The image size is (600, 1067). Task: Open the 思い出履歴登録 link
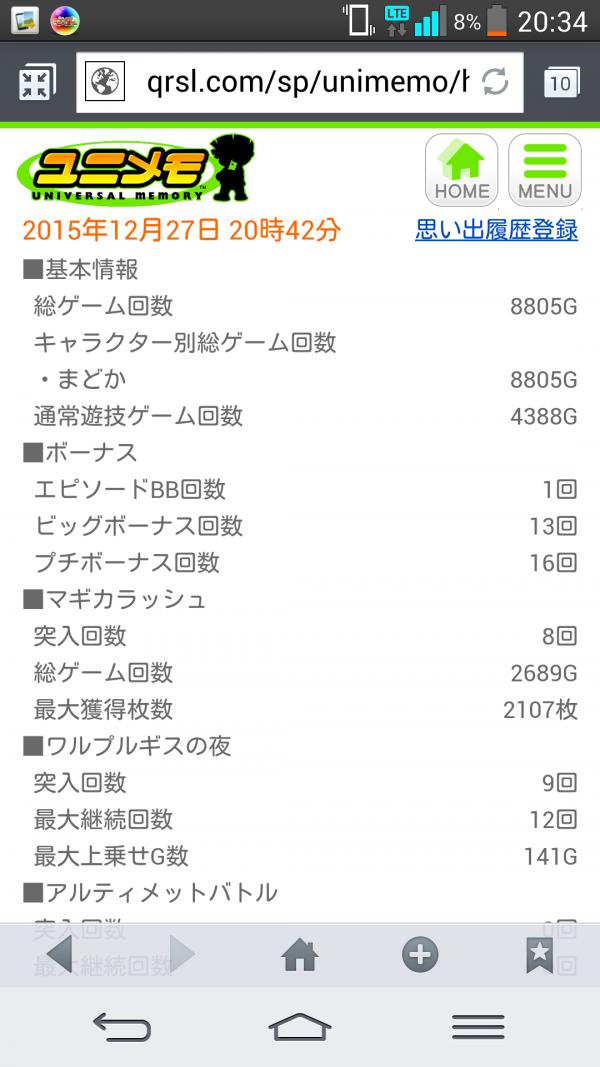click(x=497, y=230)
